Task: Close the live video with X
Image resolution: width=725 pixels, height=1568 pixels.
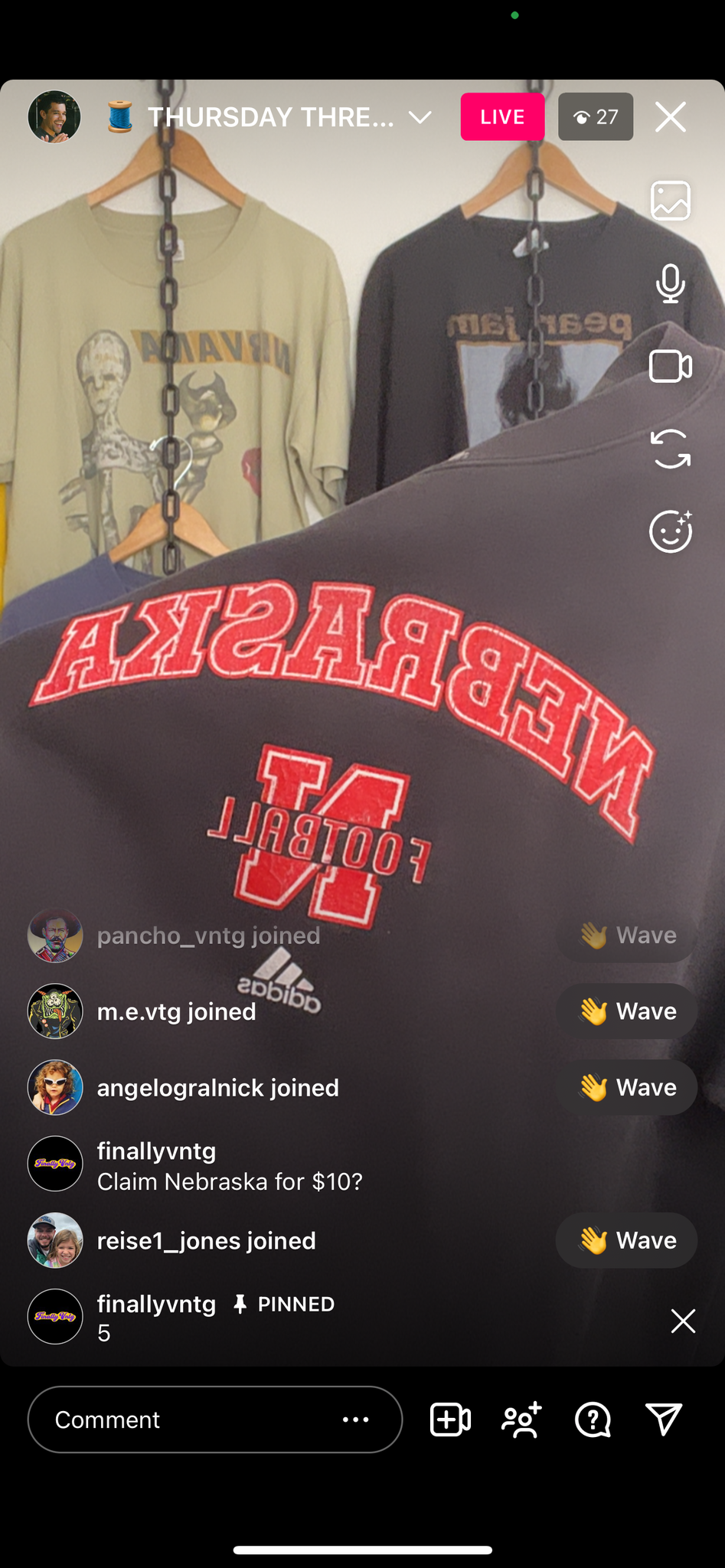Action: point(671,117)
